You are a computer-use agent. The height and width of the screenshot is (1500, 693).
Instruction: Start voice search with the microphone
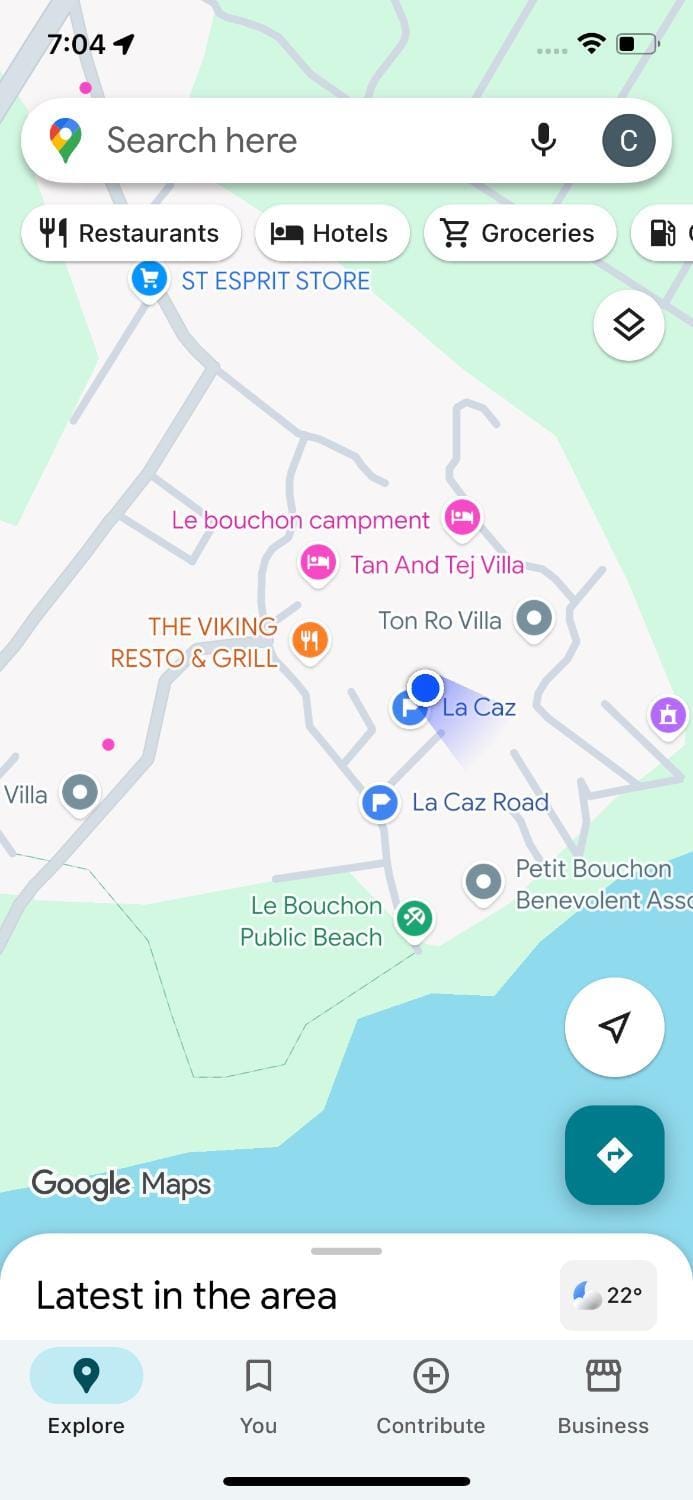coord(543,141)
